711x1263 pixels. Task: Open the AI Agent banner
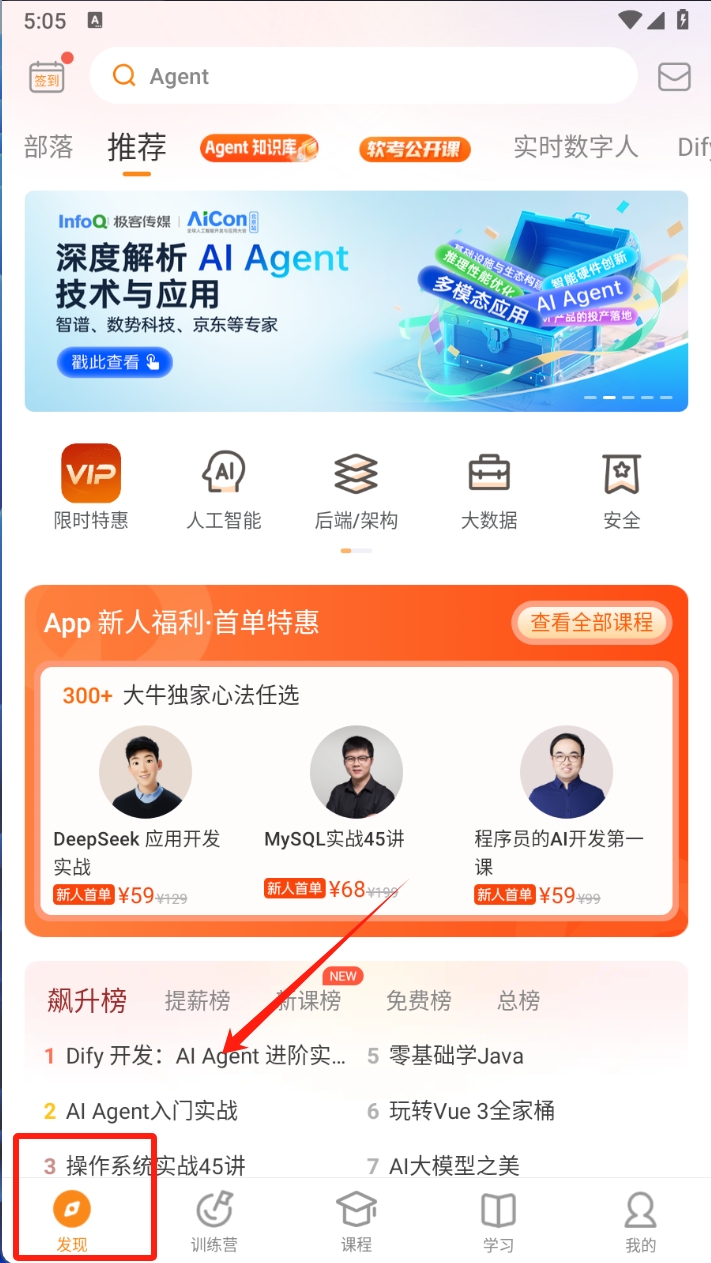click(356, 301)
